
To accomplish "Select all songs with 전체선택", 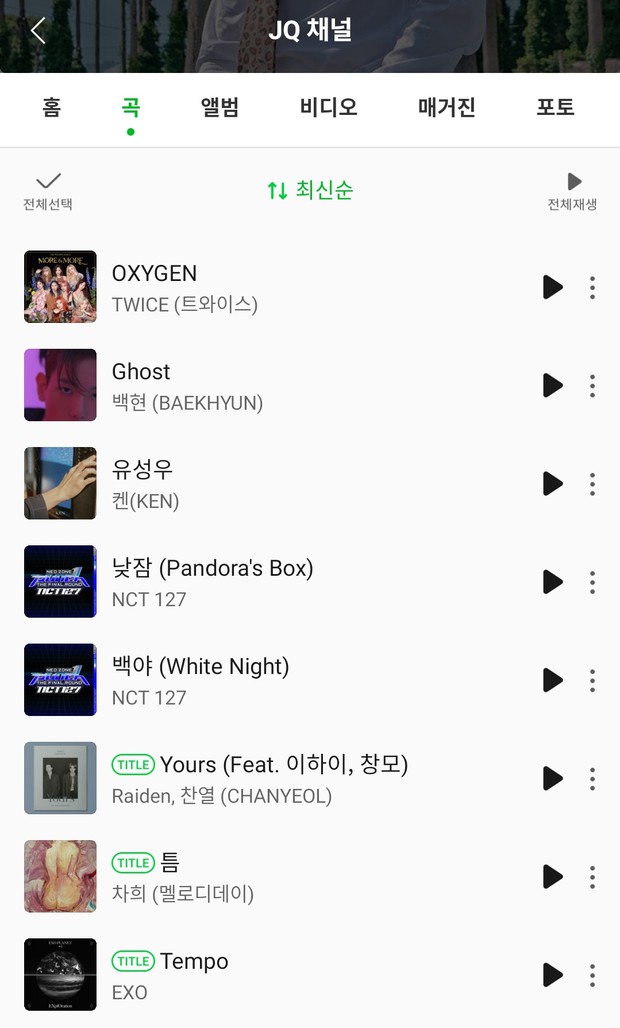I will pyautogui.click(x=48, y=191).
